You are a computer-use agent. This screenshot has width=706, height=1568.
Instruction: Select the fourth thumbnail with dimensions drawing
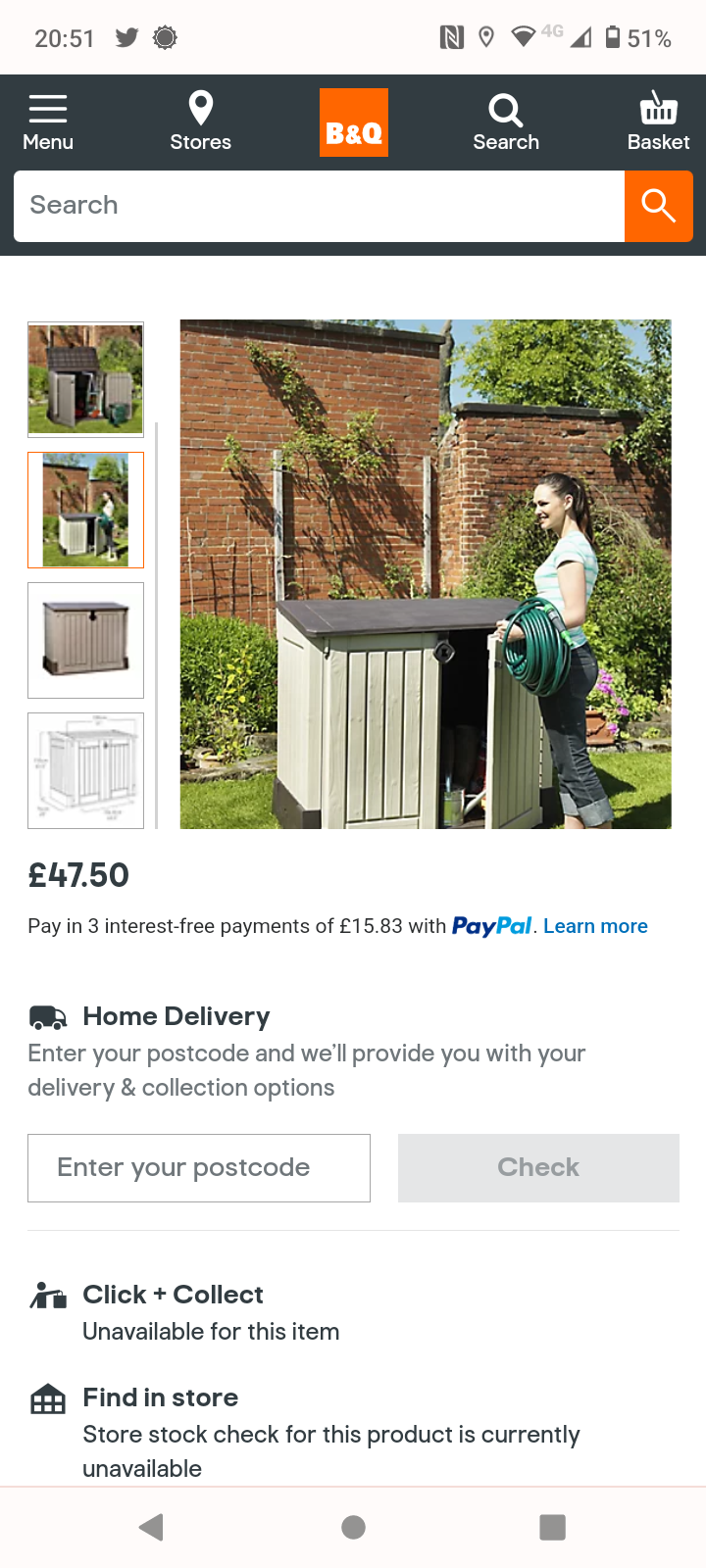[x=86, y=770]
